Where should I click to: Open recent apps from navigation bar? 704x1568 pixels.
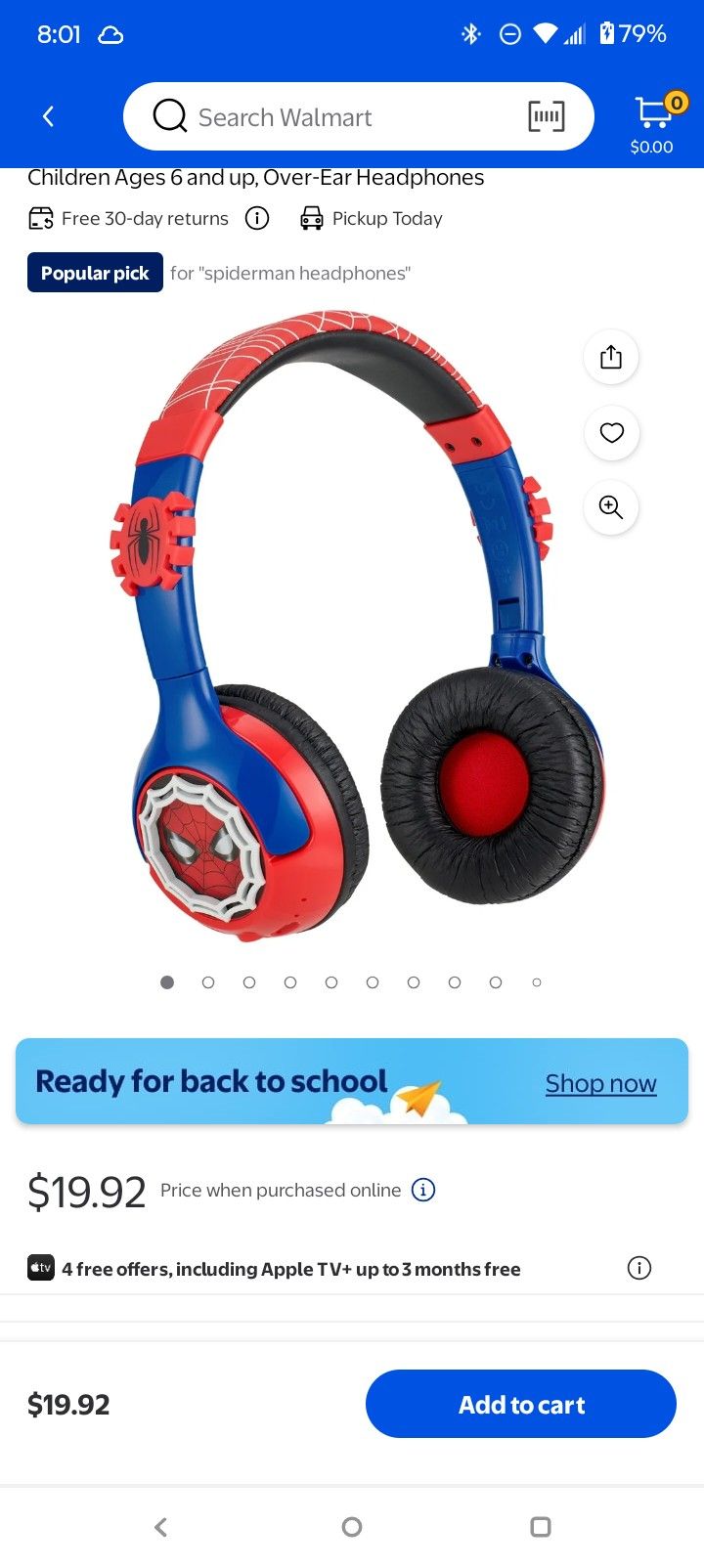point(540,1526)
